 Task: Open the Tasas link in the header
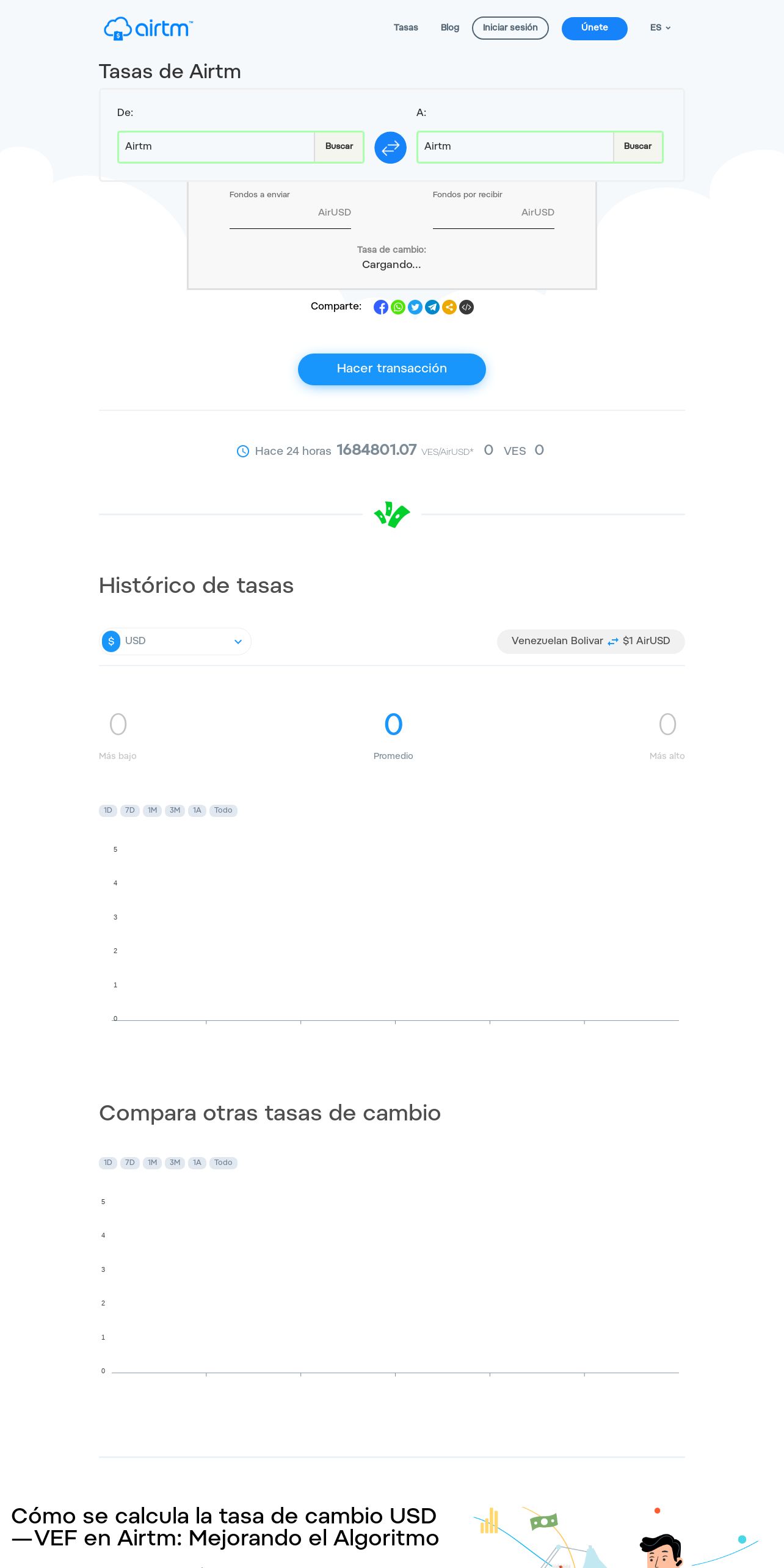(405, 27)
